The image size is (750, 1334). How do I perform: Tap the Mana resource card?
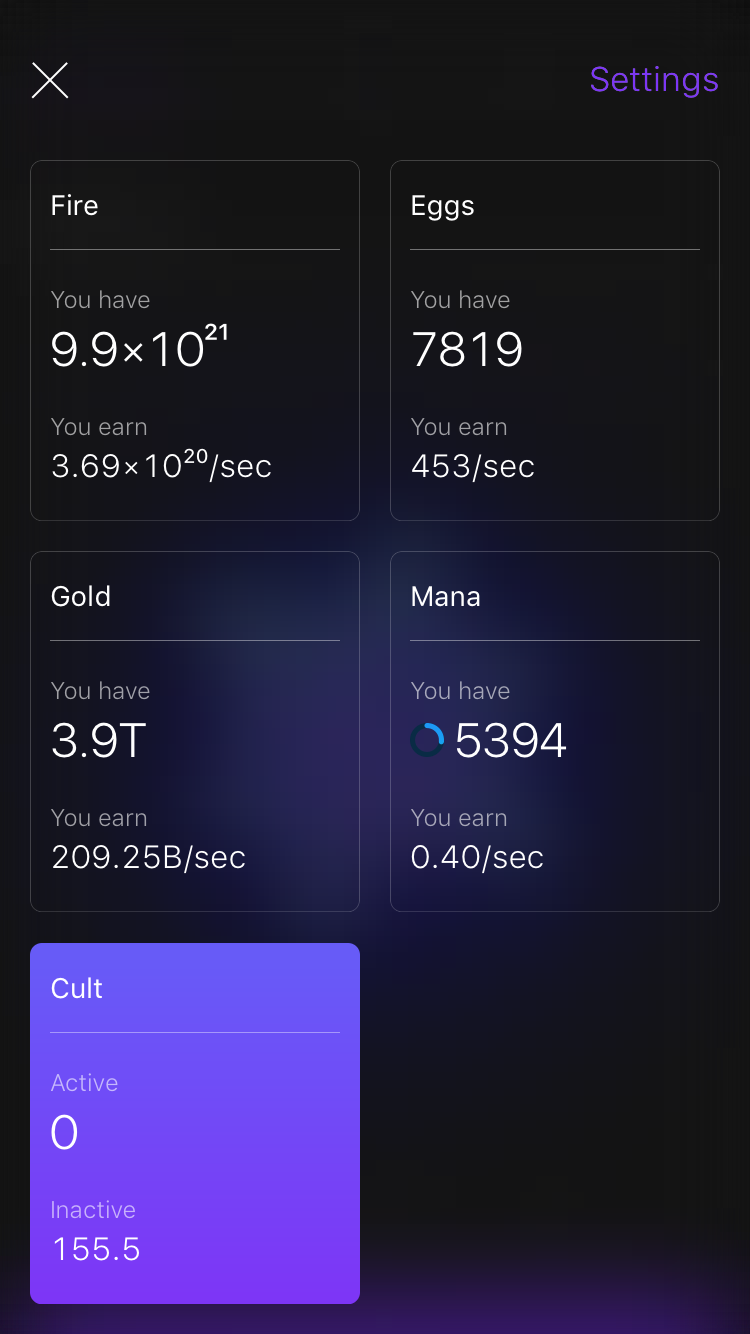click(555, 731)
